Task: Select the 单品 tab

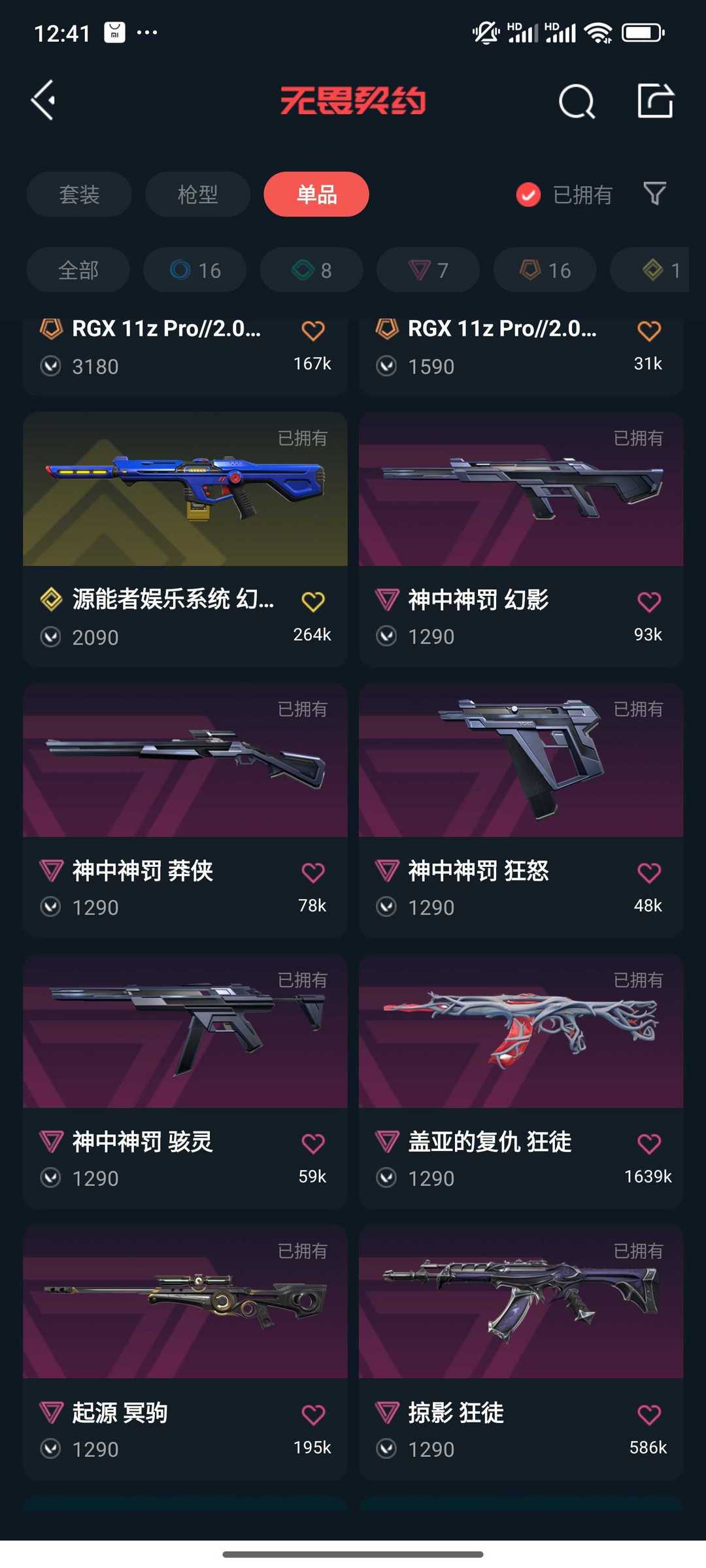Action: (316, 194)
